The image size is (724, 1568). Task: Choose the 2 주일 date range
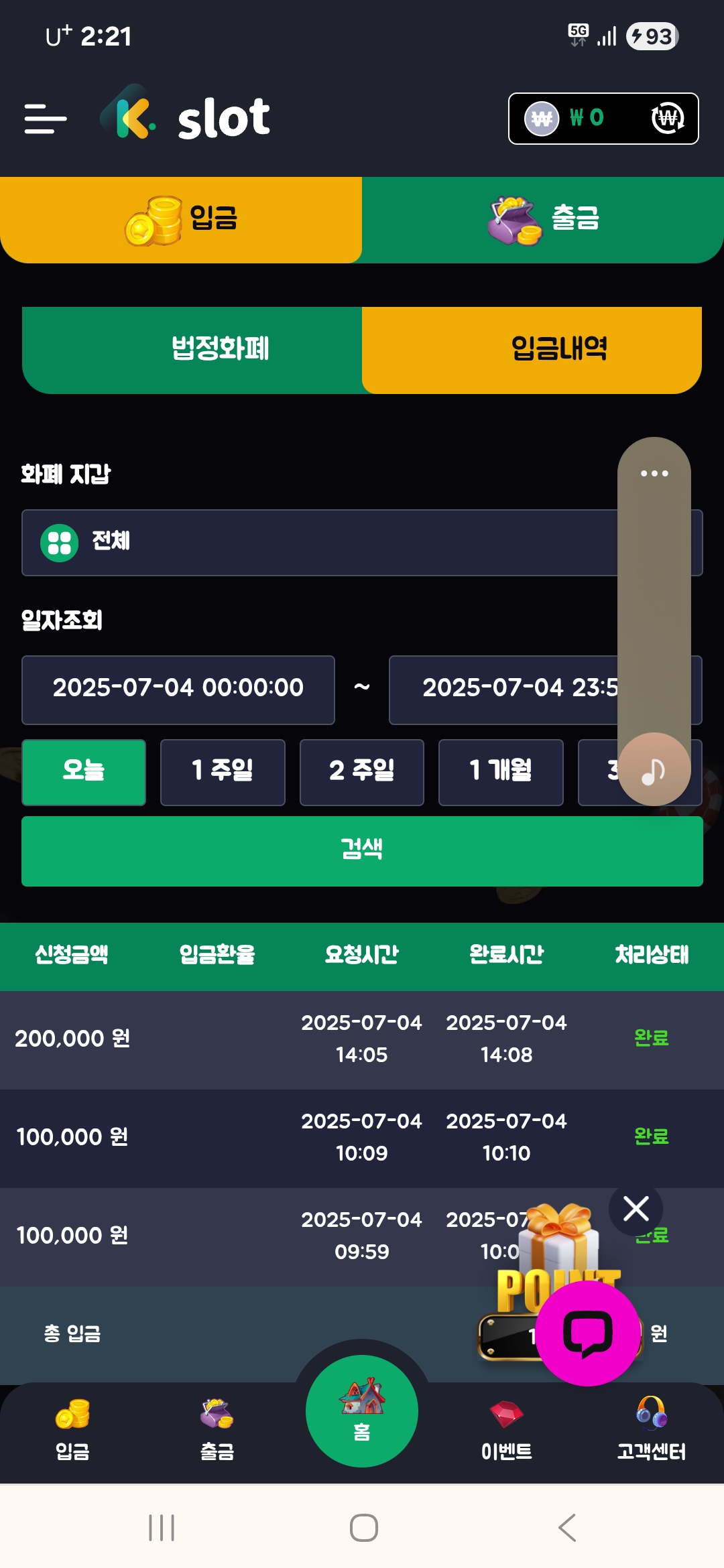pyautogui.click(x=361, y=772)
